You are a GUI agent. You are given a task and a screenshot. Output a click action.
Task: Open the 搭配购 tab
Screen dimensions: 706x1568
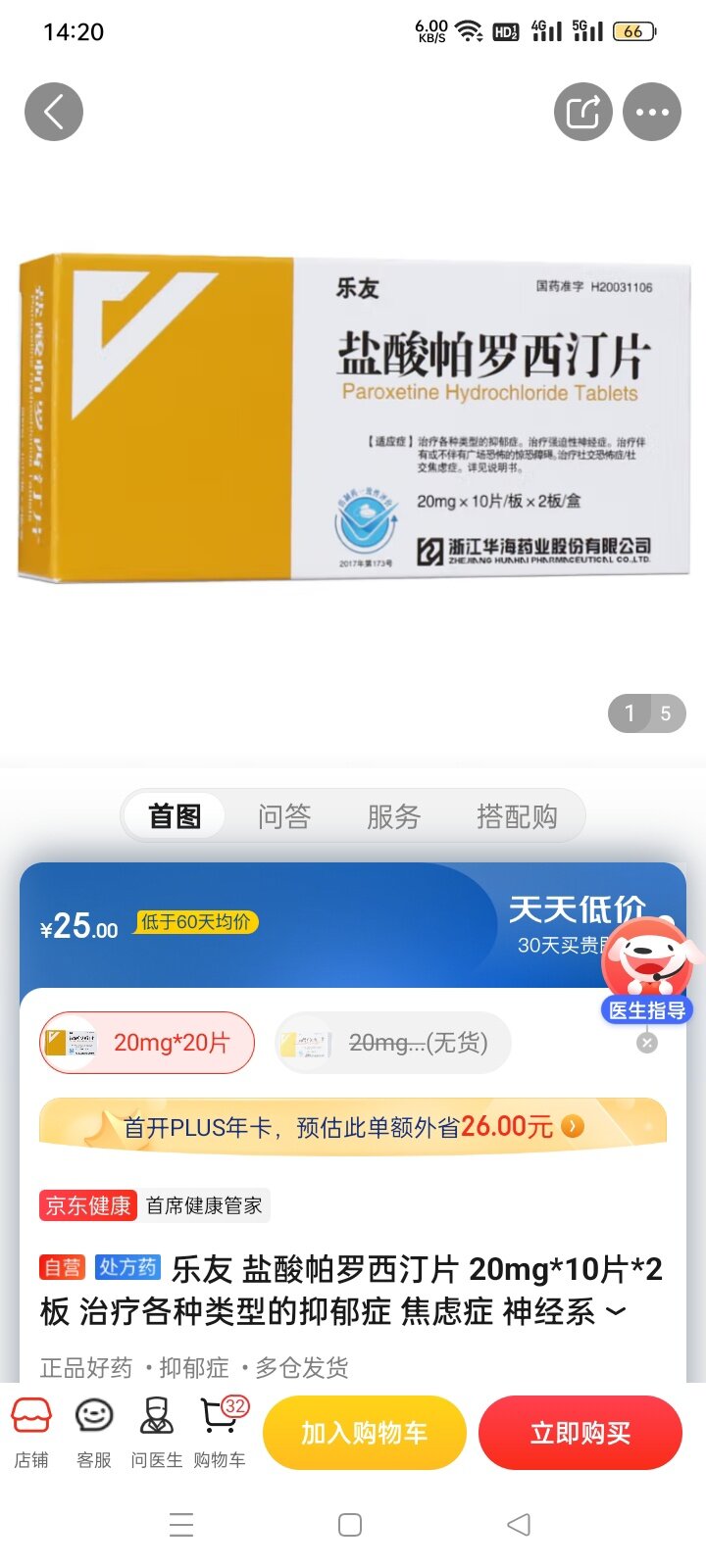[517, 815]
